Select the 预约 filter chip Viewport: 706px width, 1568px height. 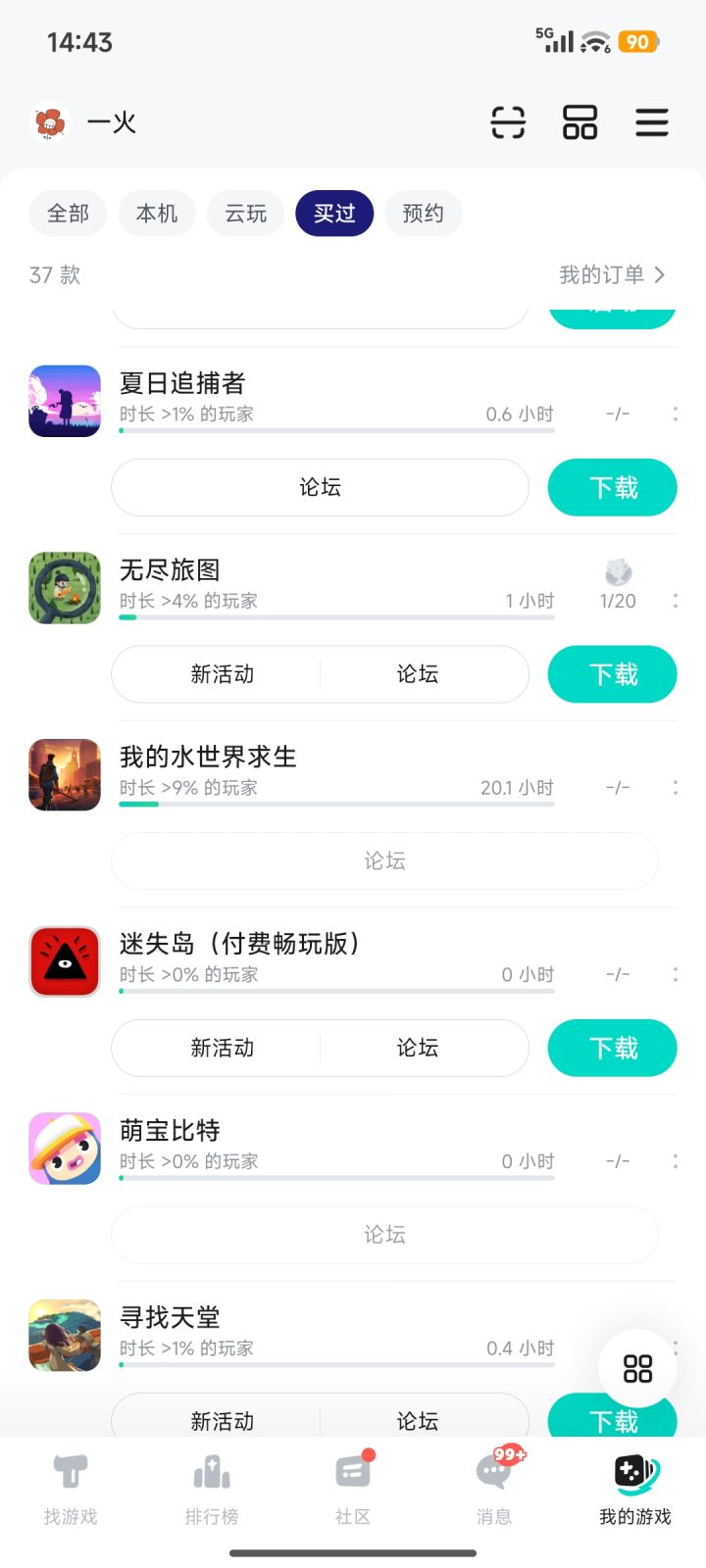tap(424, 214)
